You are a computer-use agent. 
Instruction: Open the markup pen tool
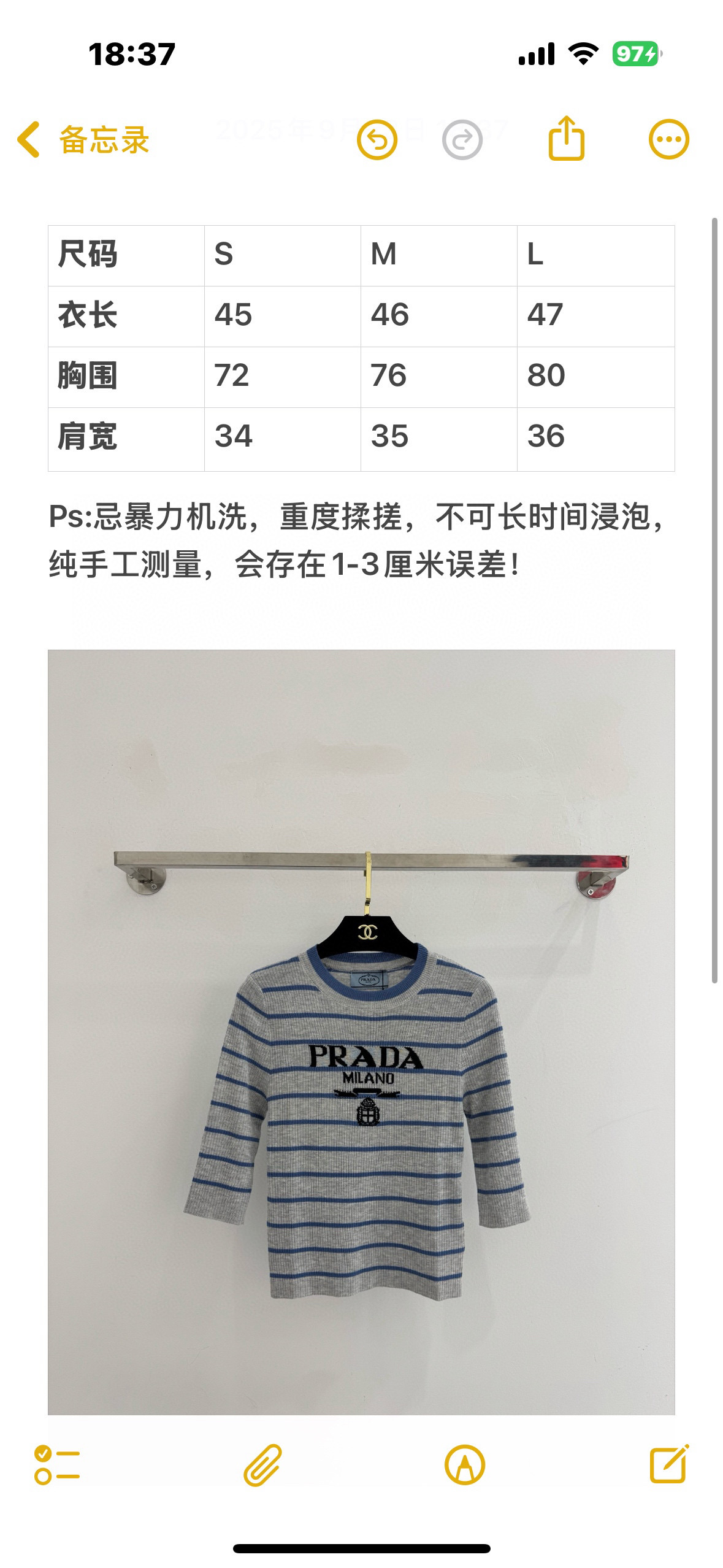[464, 1465]
